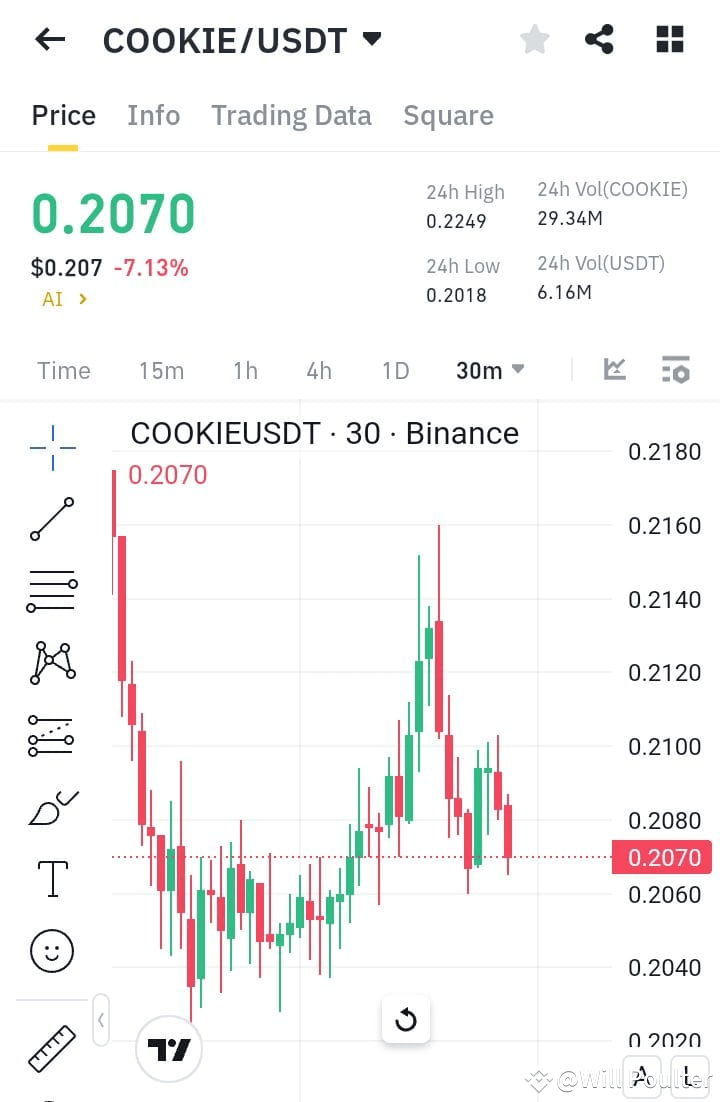Reset the chart view with refresh button
The height and width of the screenshot is (1102, 720).
click(x=405, y=1019)
